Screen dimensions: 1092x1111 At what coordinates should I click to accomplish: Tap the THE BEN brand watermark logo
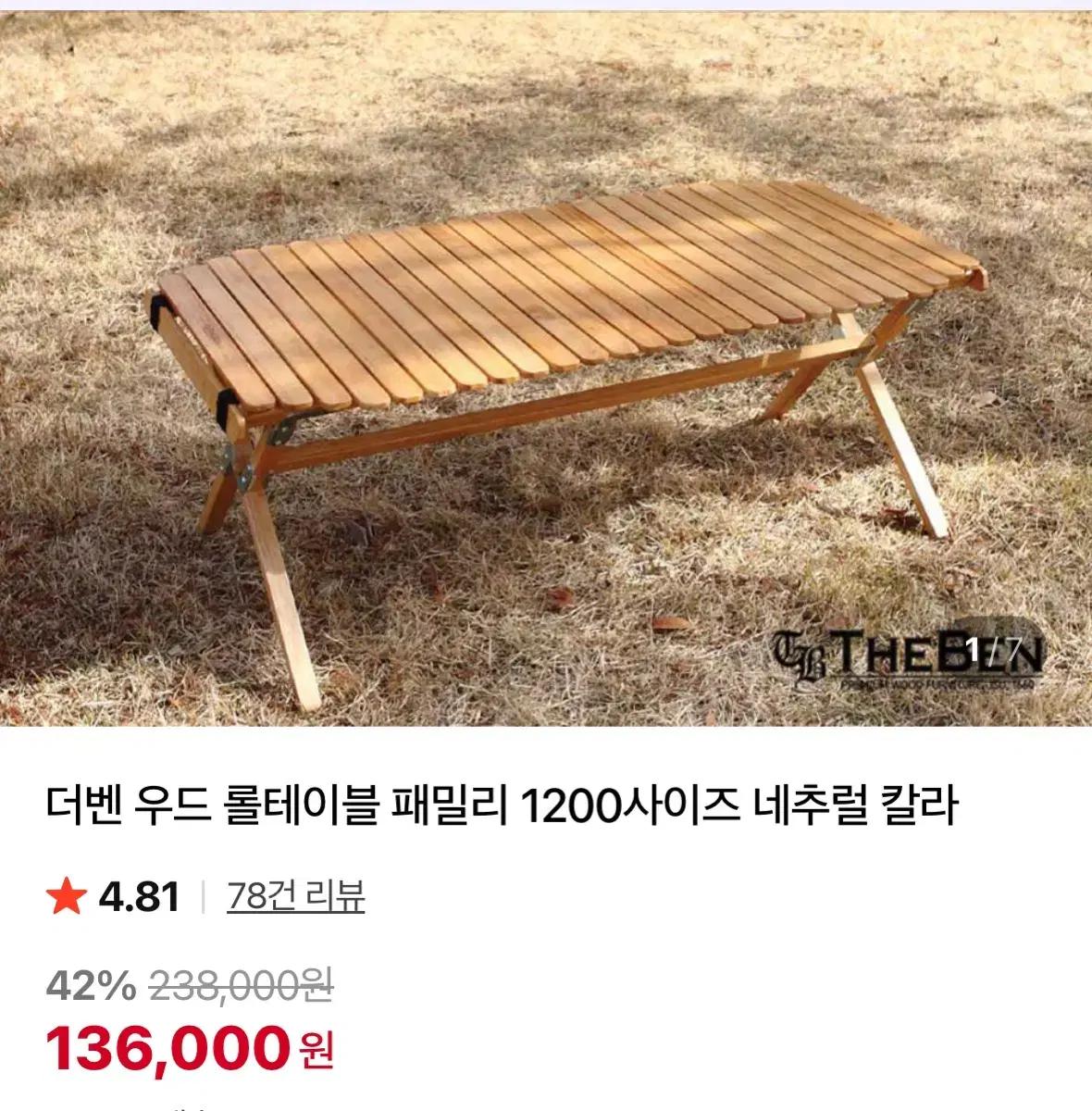(916, 651)
